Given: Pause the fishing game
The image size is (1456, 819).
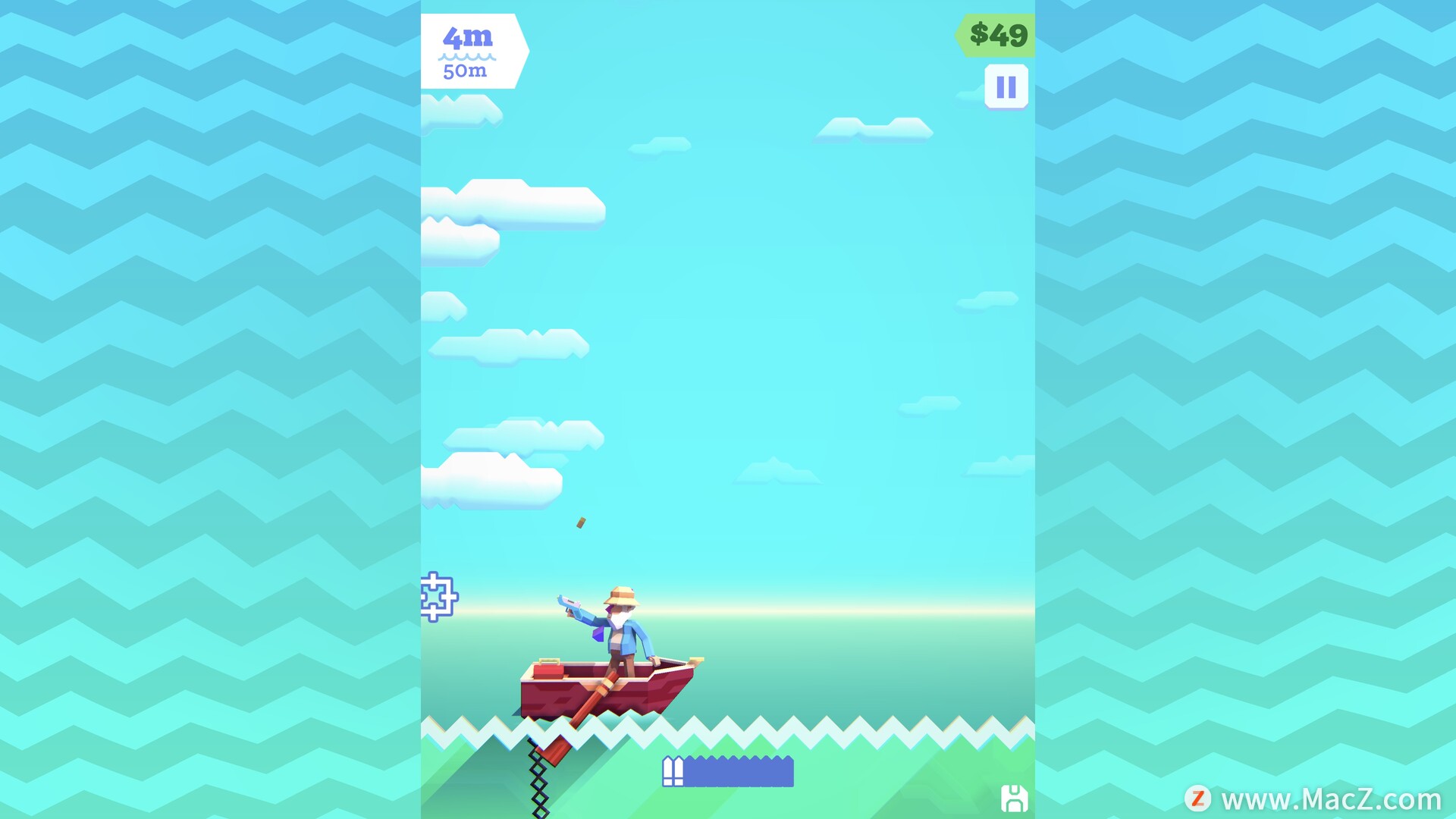Looking at the screenshot, I should (1006, 87).
